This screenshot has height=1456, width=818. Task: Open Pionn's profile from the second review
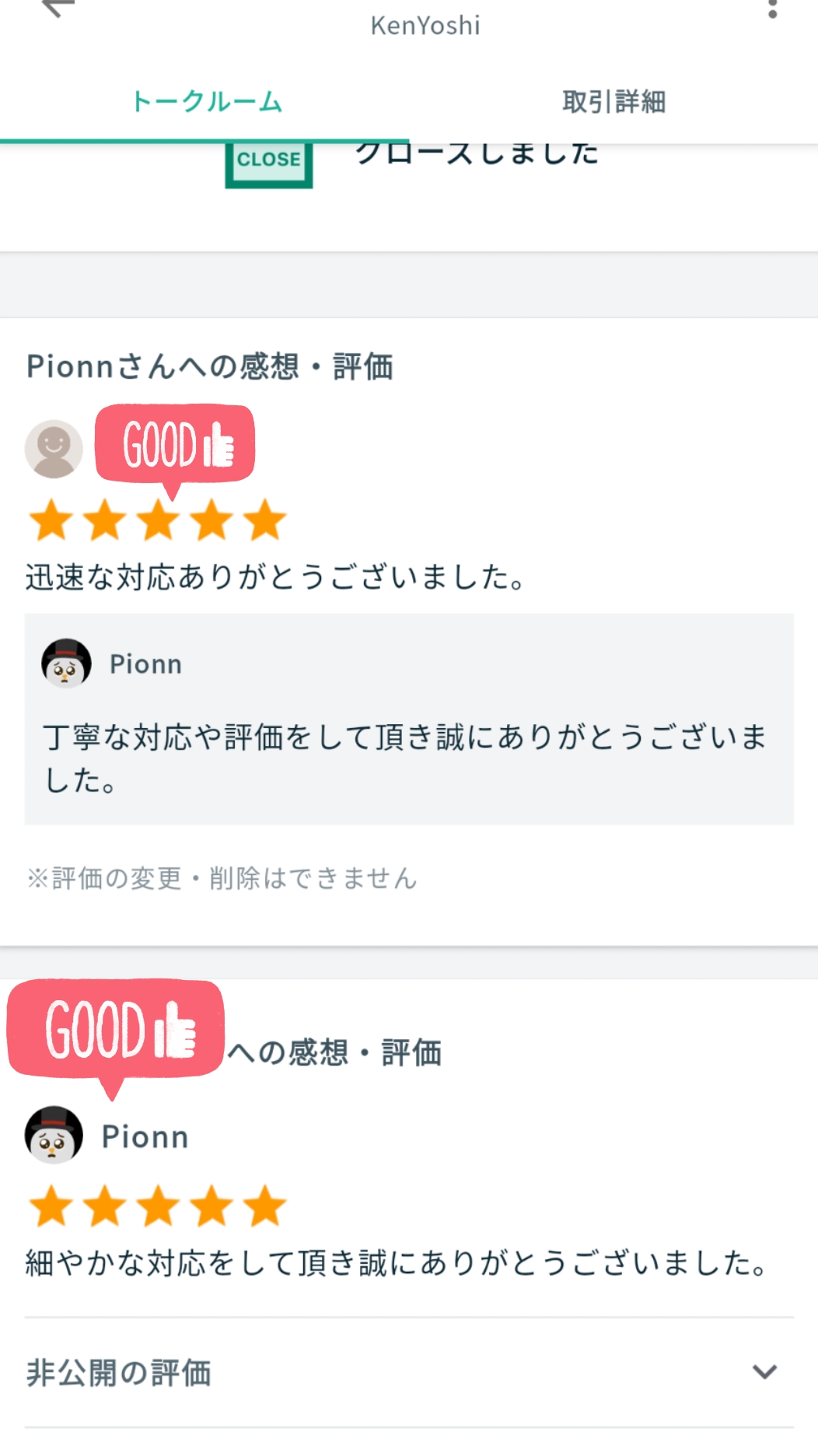pos(54,1136)
